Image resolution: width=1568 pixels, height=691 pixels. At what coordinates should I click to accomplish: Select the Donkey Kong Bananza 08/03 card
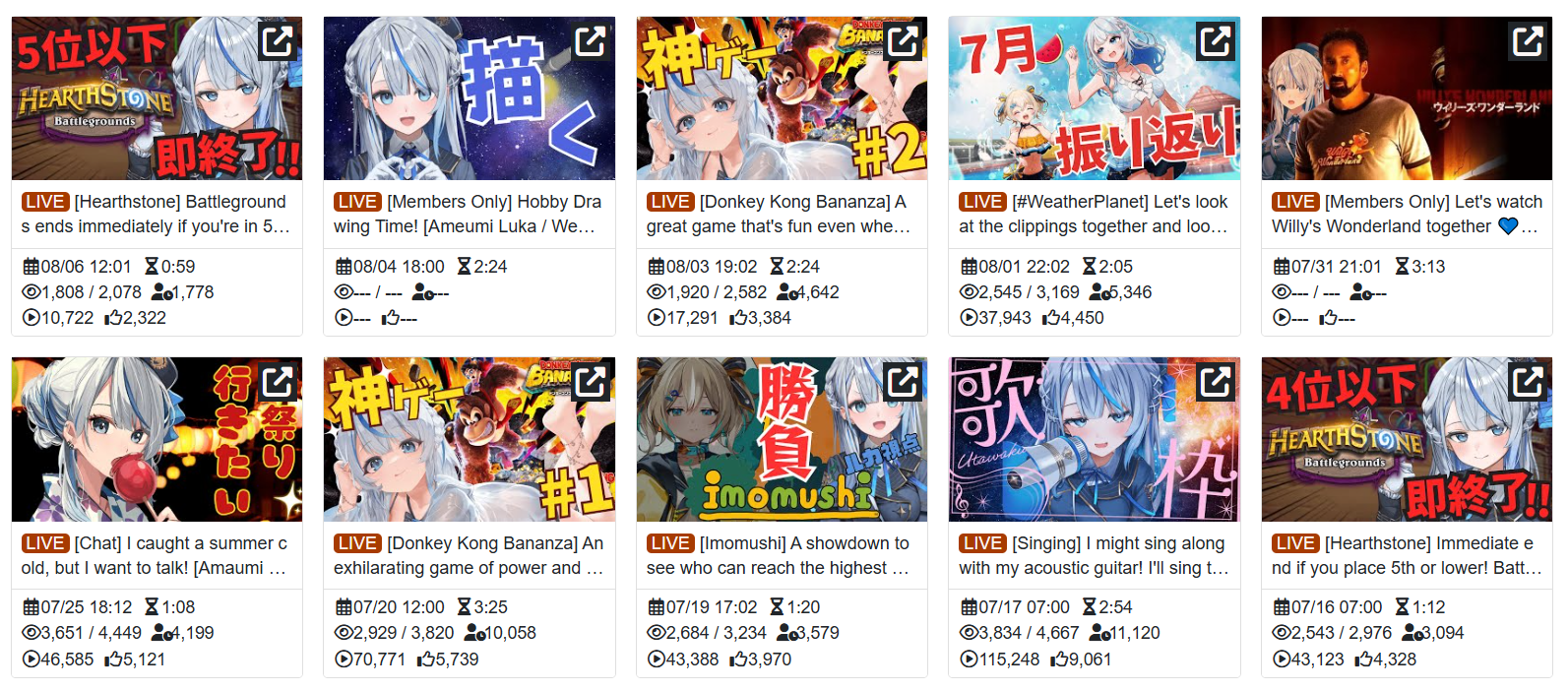point(781,214)
